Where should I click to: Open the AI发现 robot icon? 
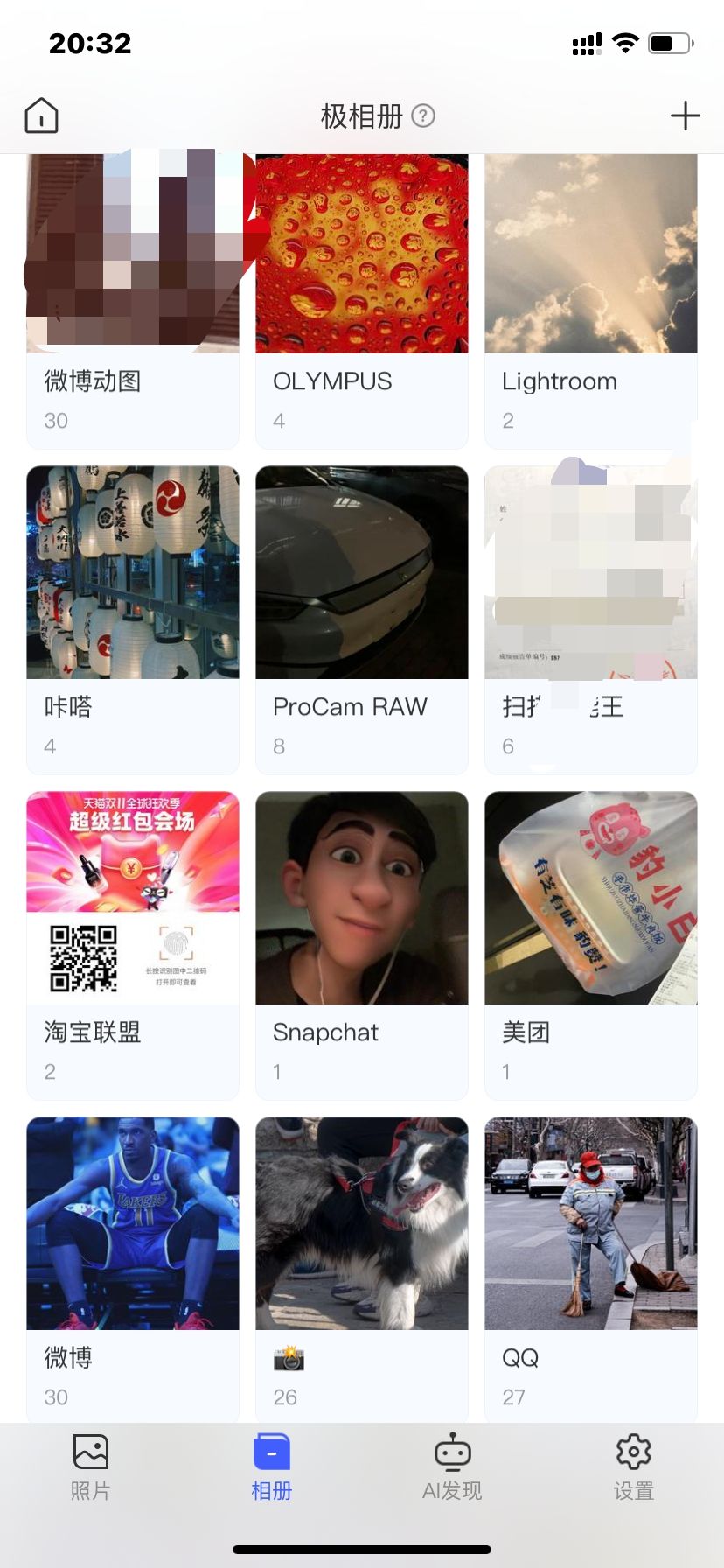[451, 1450]
